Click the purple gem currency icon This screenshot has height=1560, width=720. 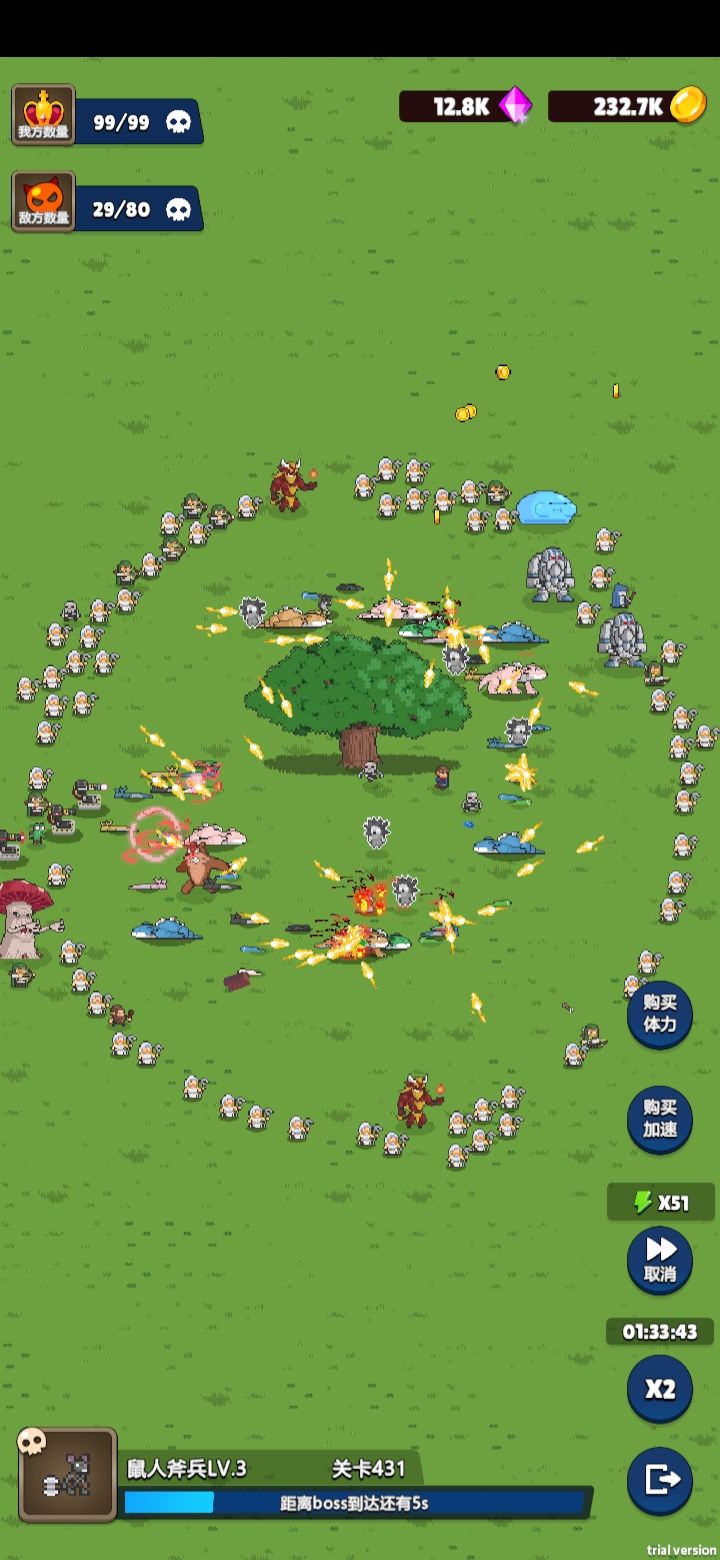coord(516,106)
